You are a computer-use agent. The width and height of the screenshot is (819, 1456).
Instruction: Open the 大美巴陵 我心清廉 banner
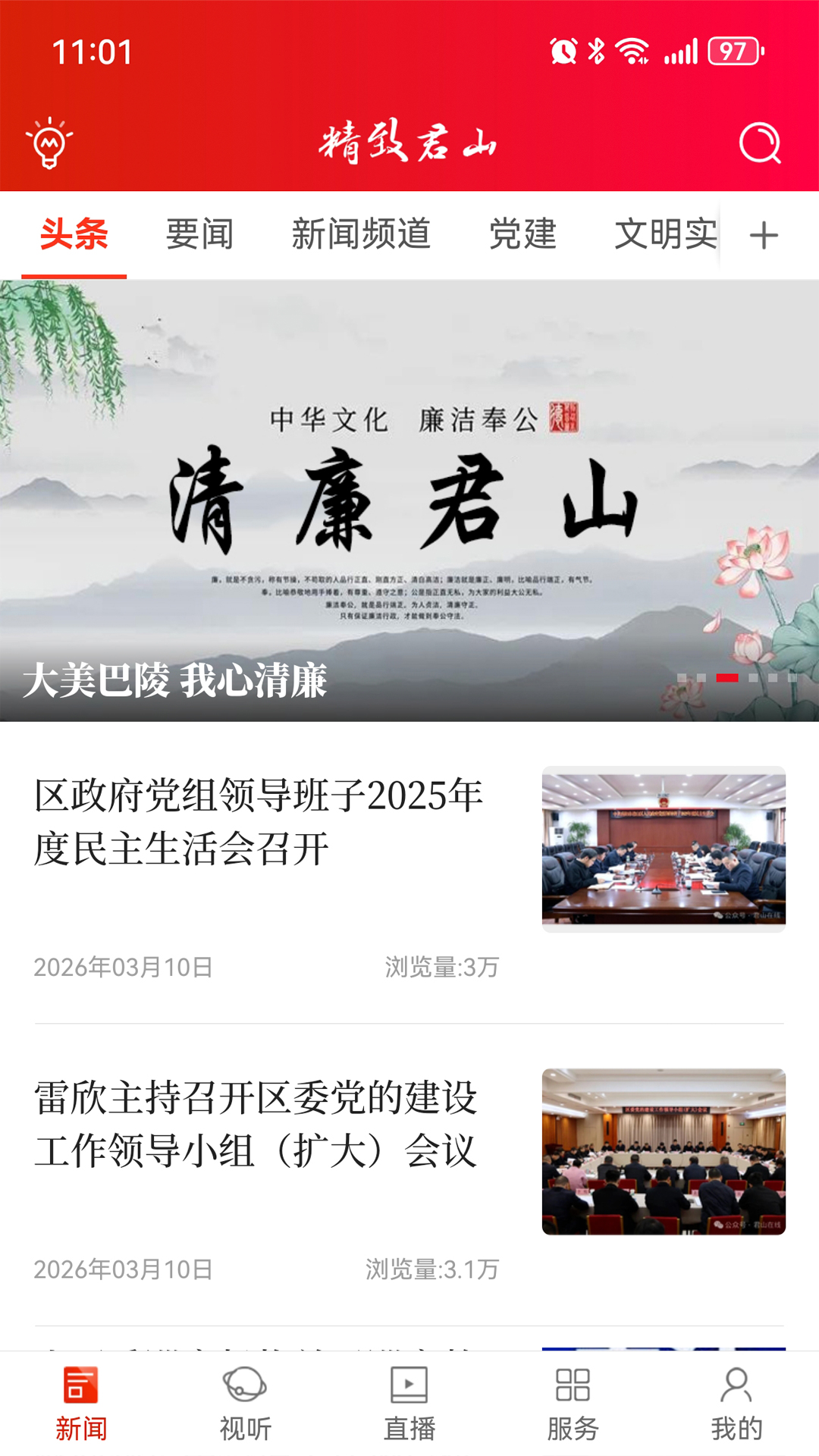coord(409,500)
